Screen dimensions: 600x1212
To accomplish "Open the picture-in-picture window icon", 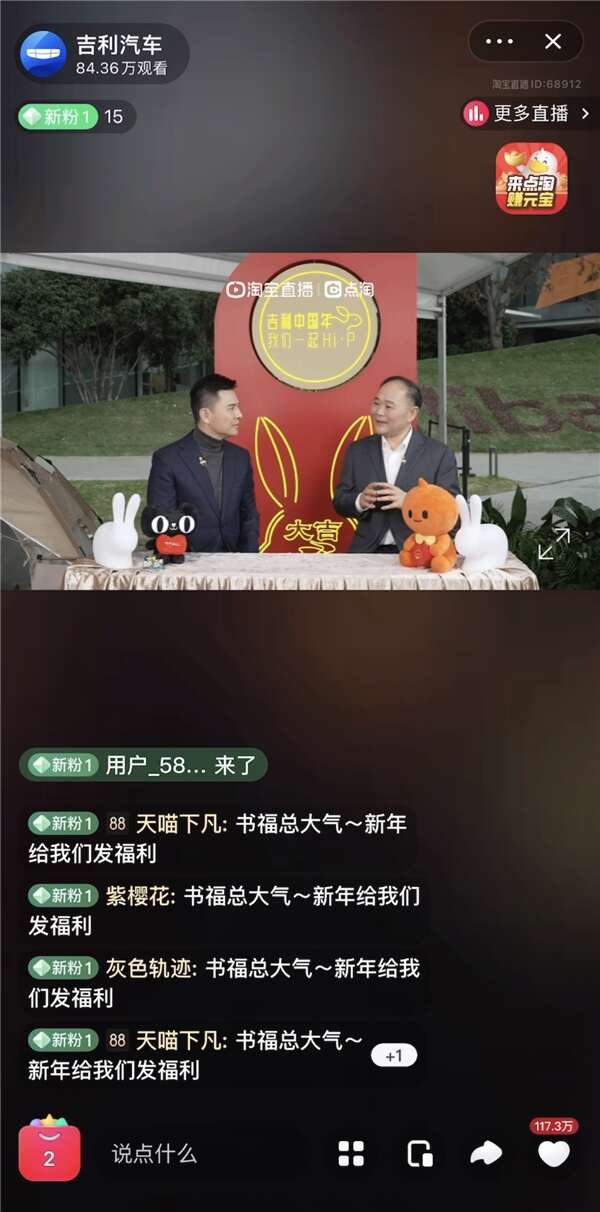I will [420, 1153].
